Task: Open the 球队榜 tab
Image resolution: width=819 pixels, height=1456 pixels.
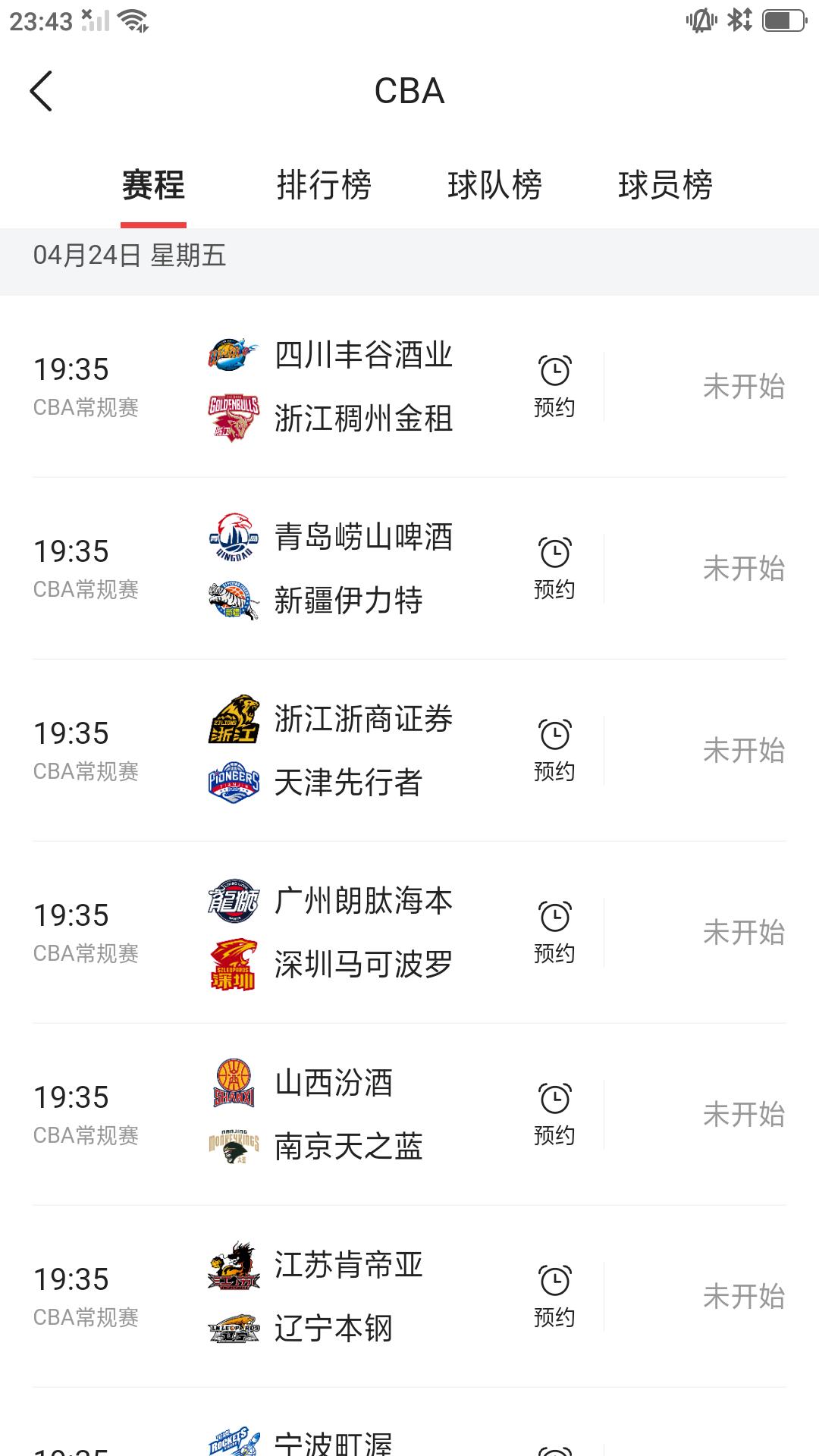Action: (494, 185)
